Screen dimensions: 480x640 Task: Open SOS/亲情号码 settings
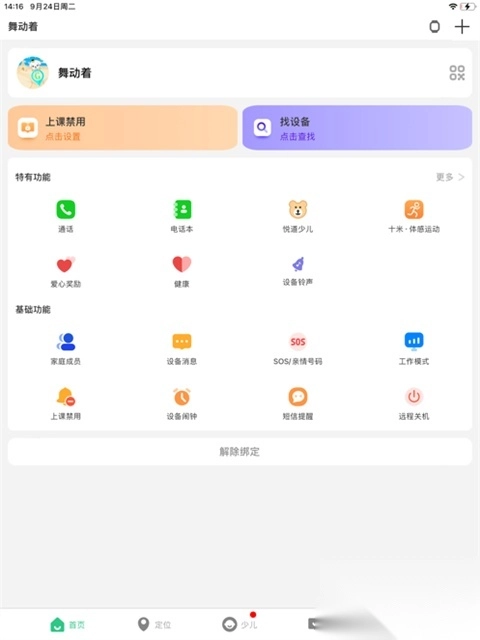298,349
